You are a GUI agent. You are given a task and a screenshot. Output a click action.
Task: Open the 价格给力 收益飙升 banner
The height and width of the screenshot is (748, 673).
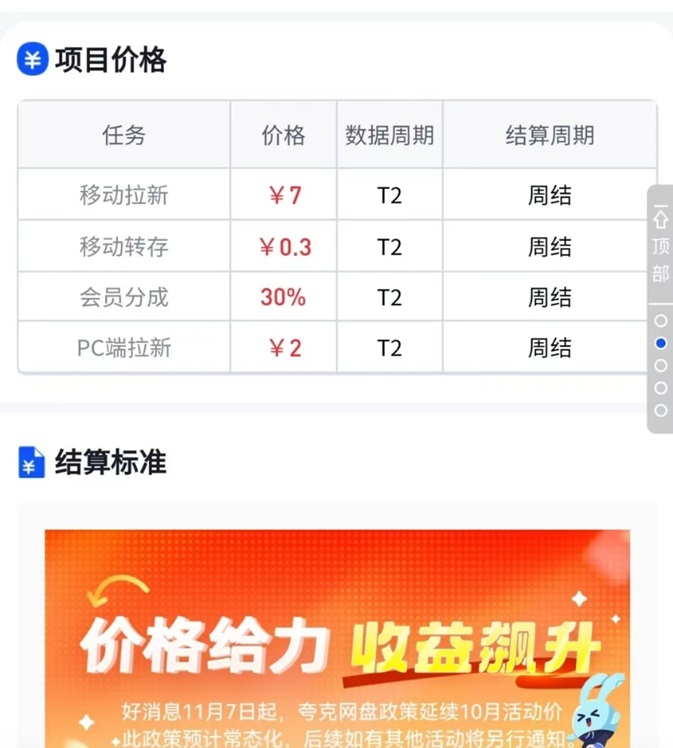coord(337,640)
